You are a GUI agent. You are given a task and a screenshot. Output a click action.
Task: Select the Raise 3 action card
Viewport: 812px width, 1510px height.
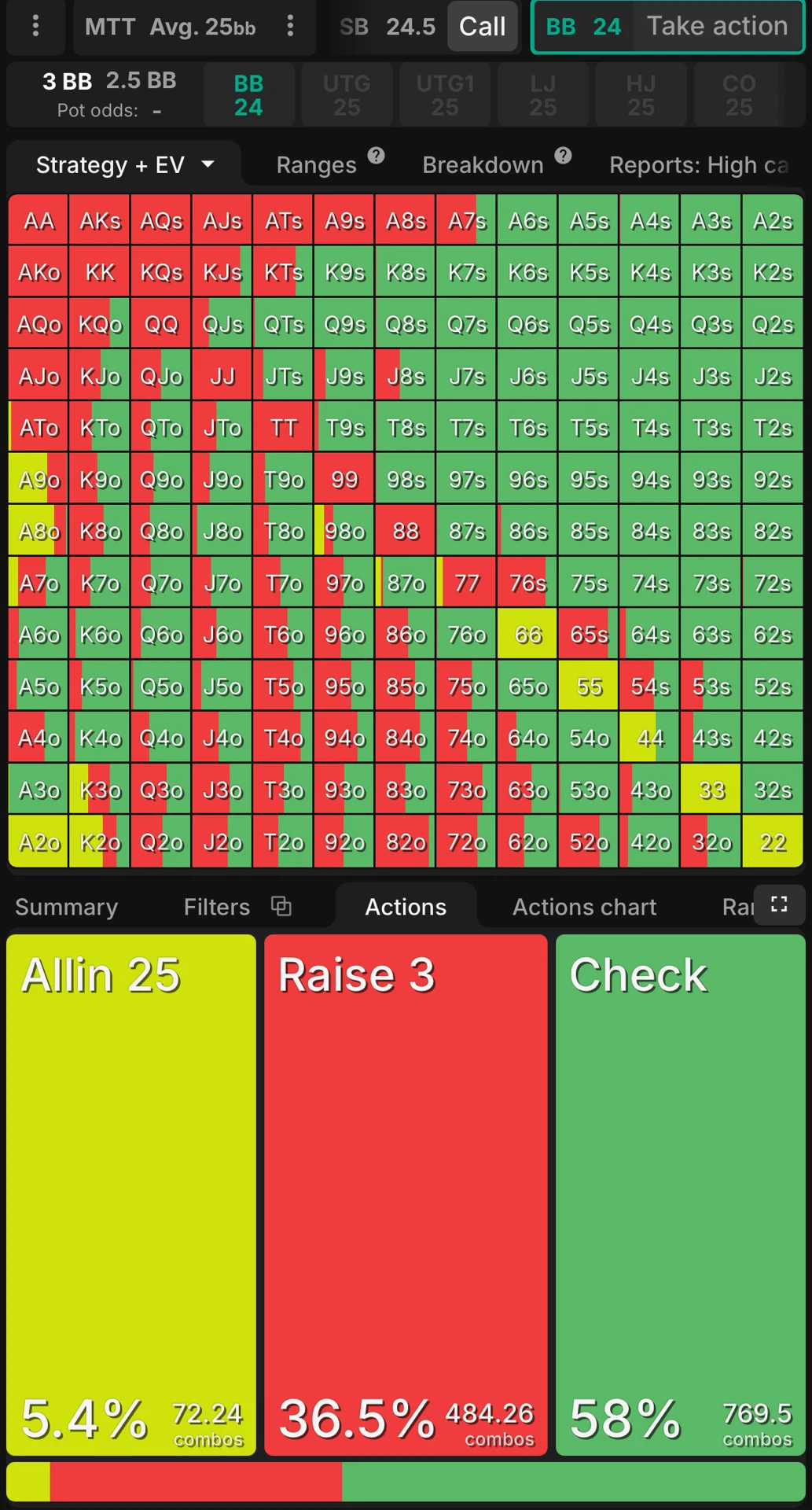tap(406, 1194)
